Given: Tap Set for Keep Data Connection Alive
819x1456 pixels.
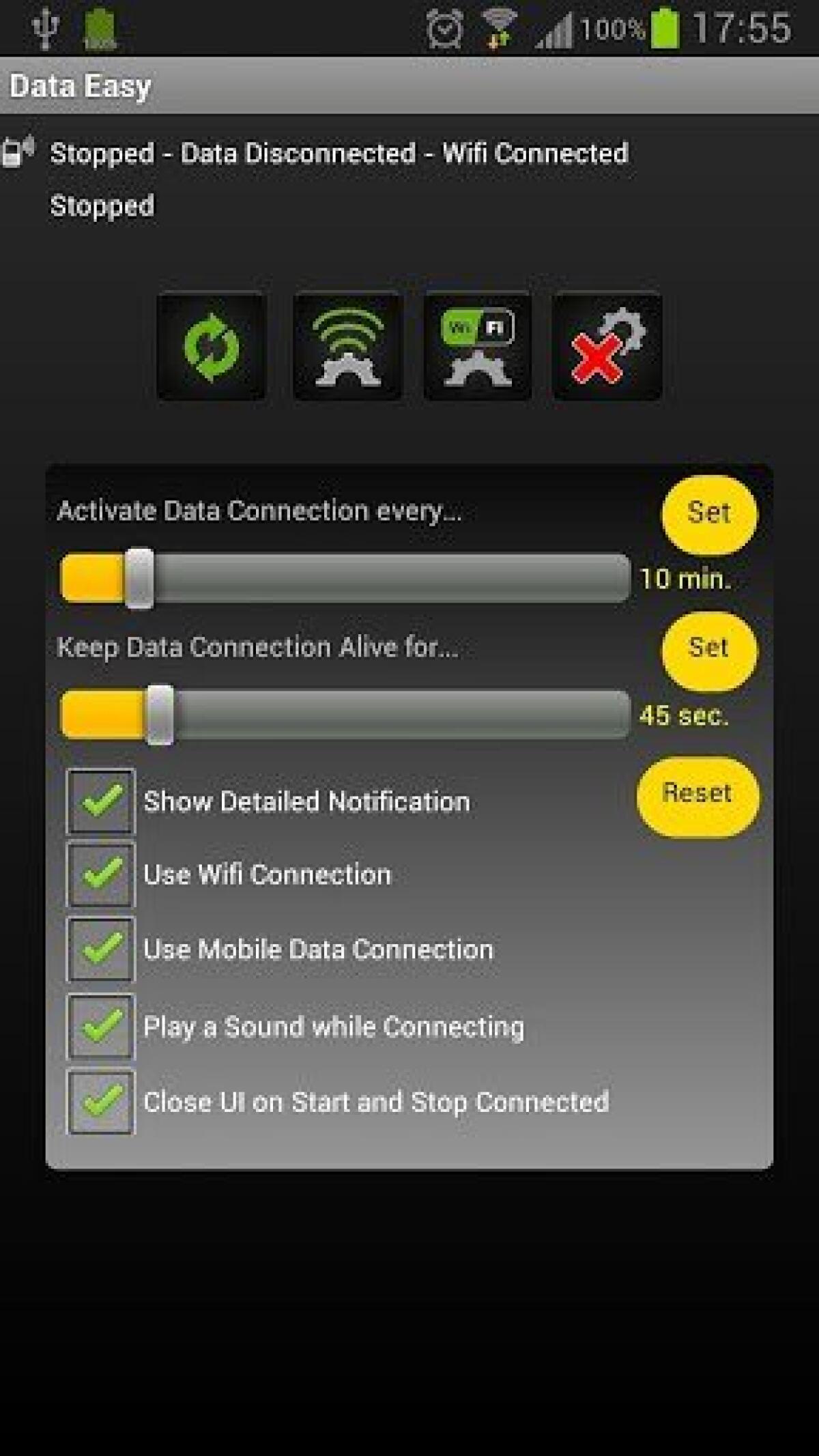Looking at the screenshot, I should click(709, 649).
